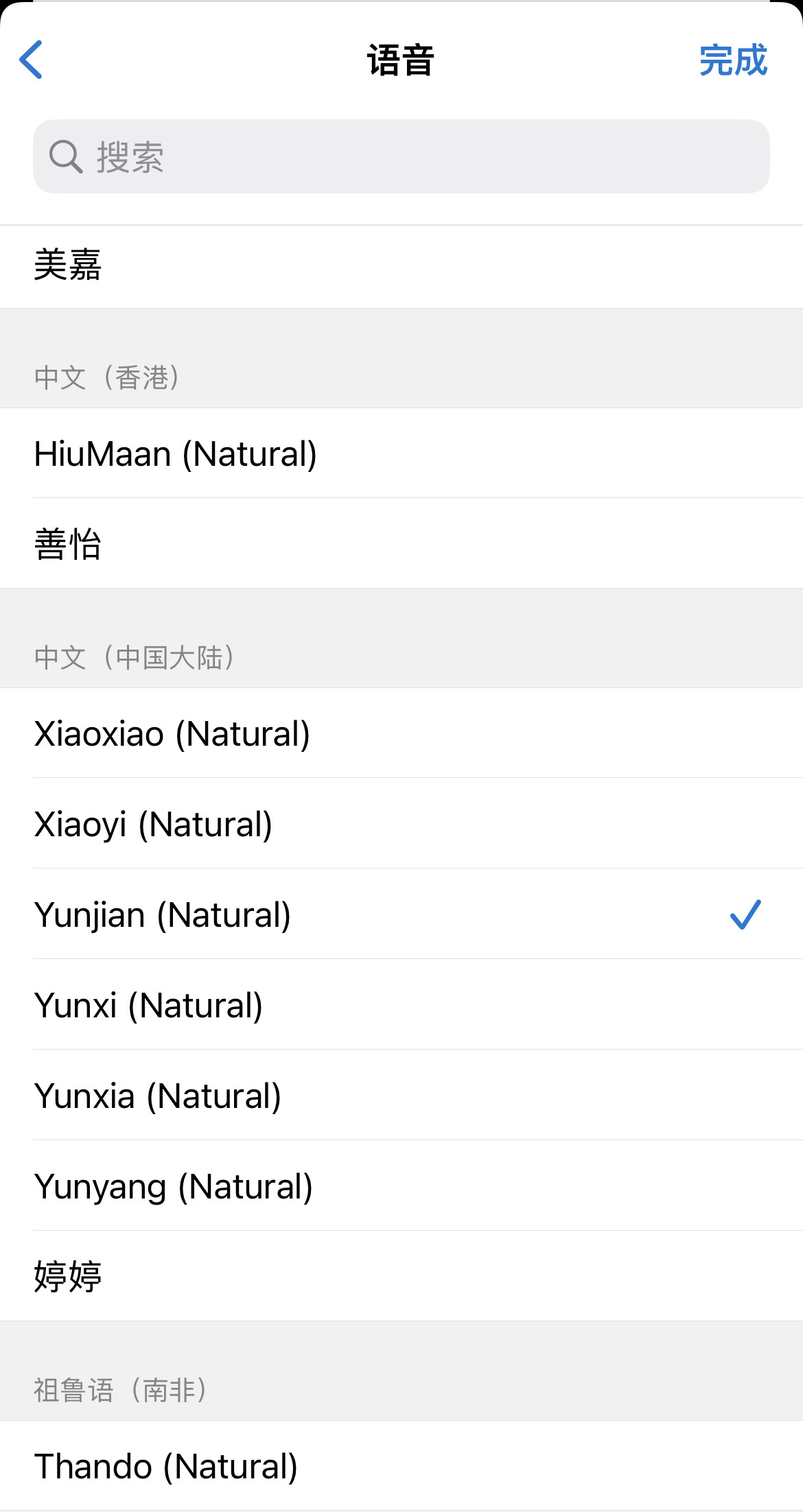Choose HiuMaan (Natural) voice
The width and height of the screenshot is (803, 1512).
click(x=401, y=453)
